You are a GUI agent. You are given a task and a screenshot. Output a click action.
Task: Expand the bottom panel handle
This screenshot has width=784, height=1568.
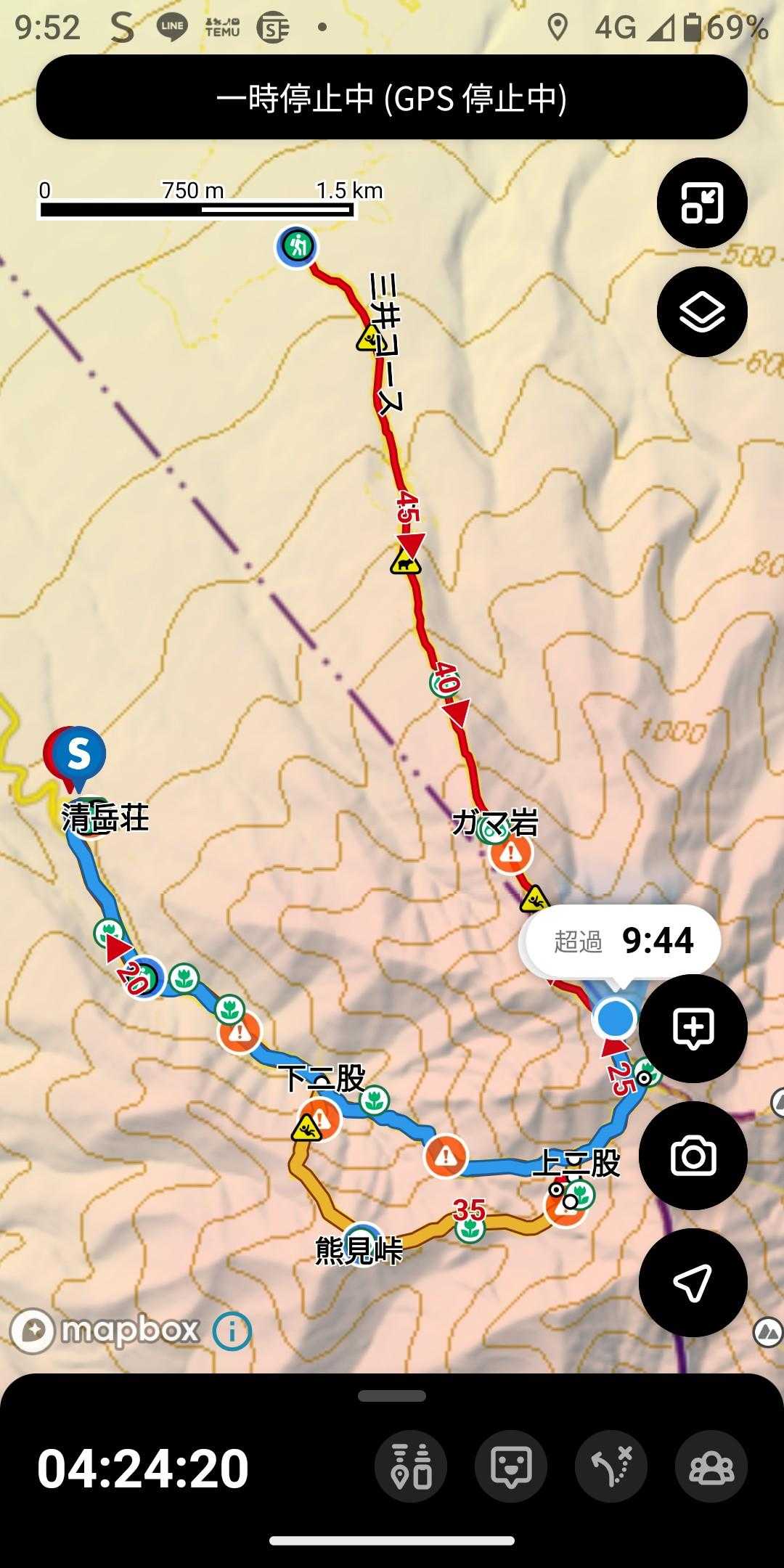(x=392, y=1396)
